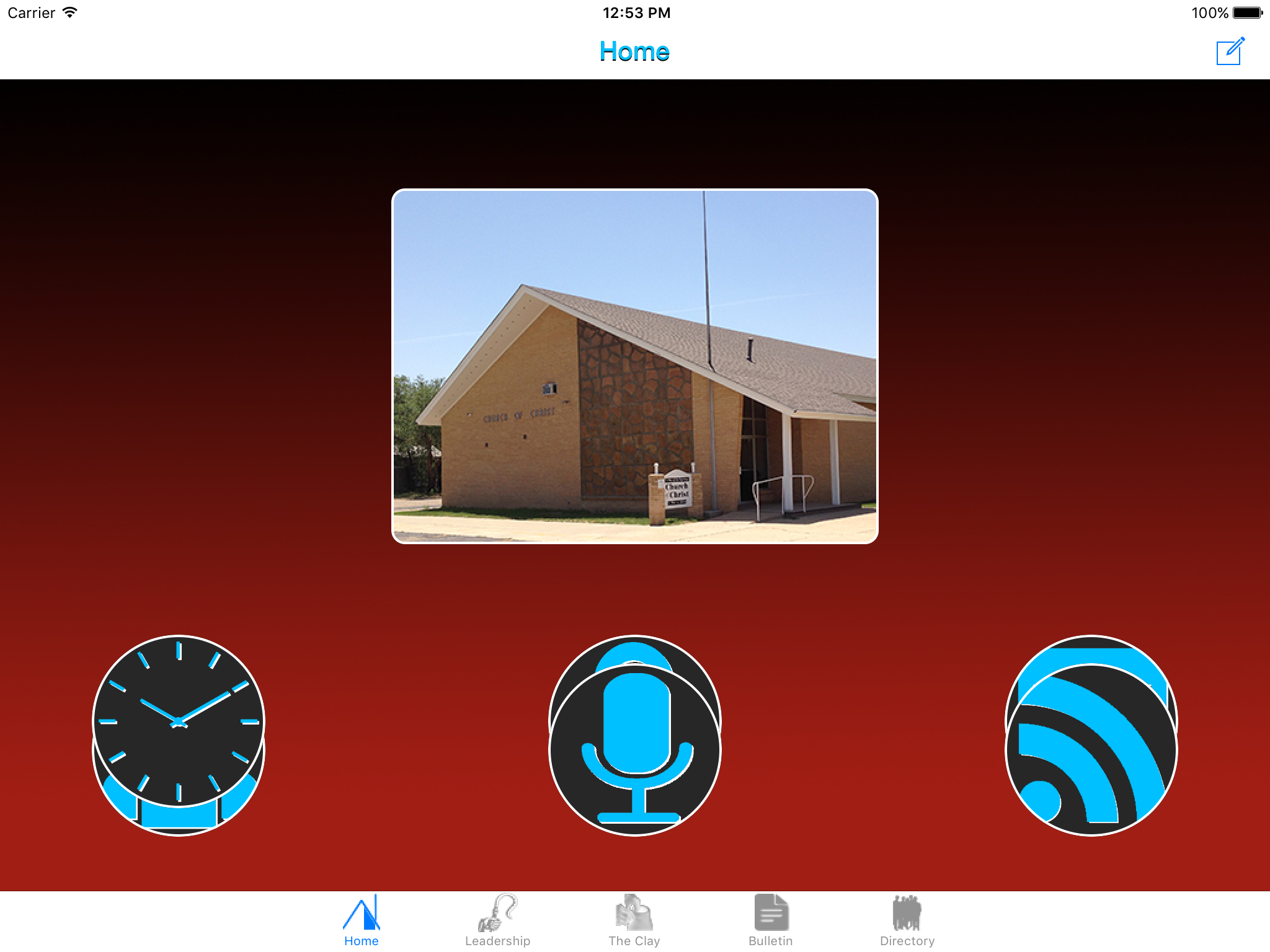Switch to the Leadership tab
The height and width of the screenshot is (952, 1270).
pos(497,920)
